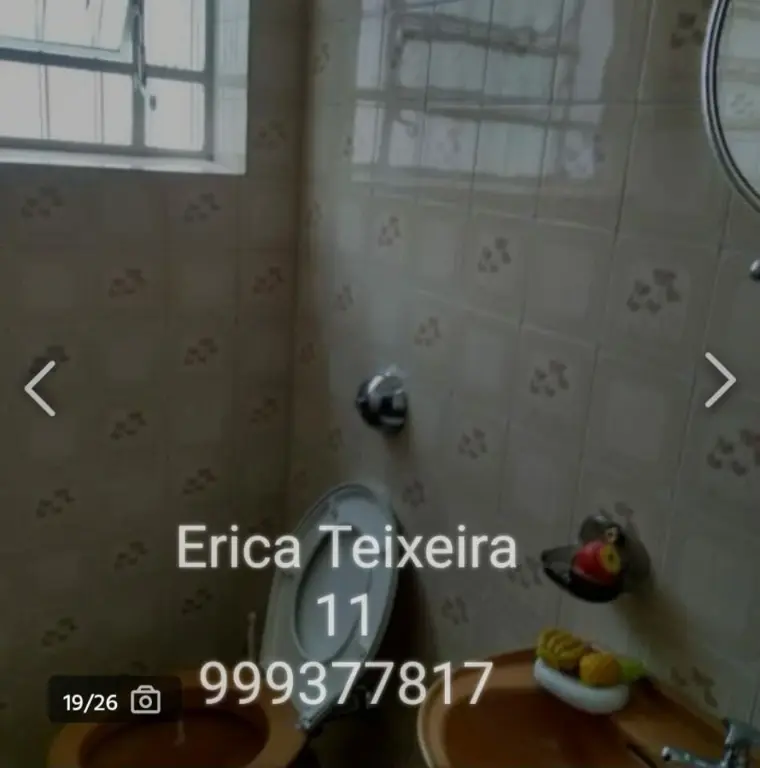Advance to the next photo

coord(720,380)
